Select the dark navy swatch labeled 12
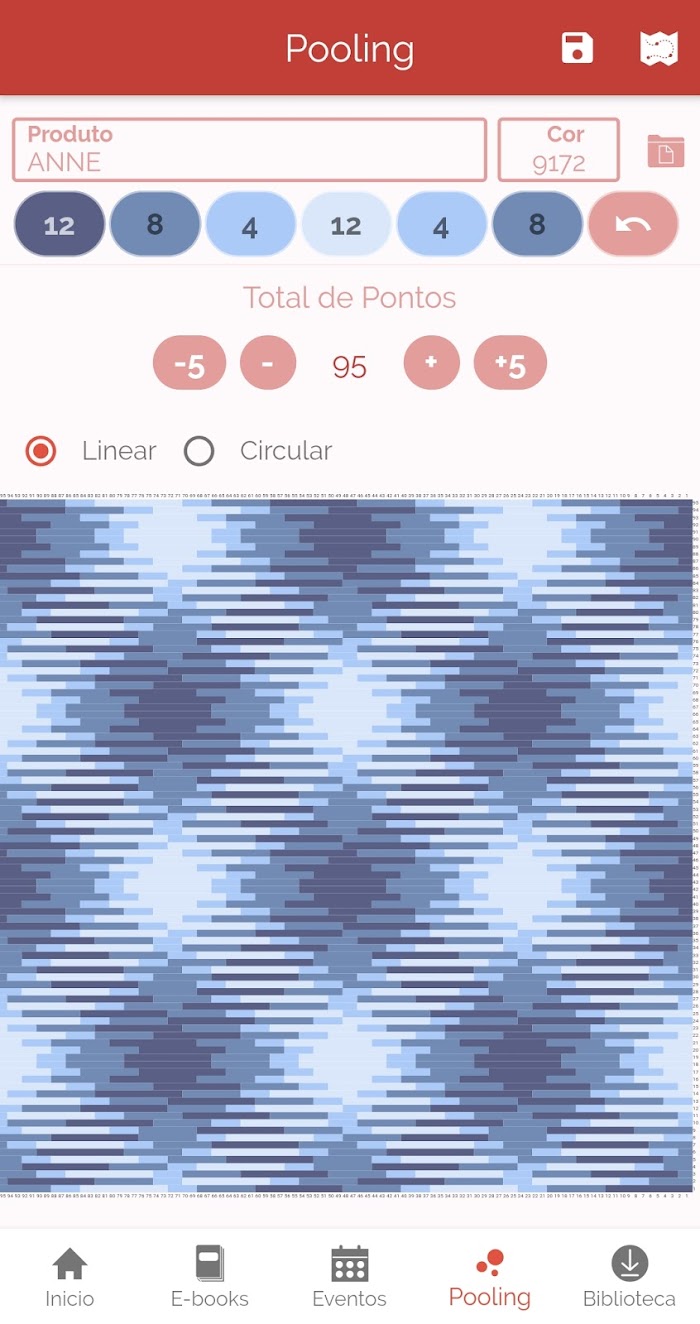 coord(59,224)
